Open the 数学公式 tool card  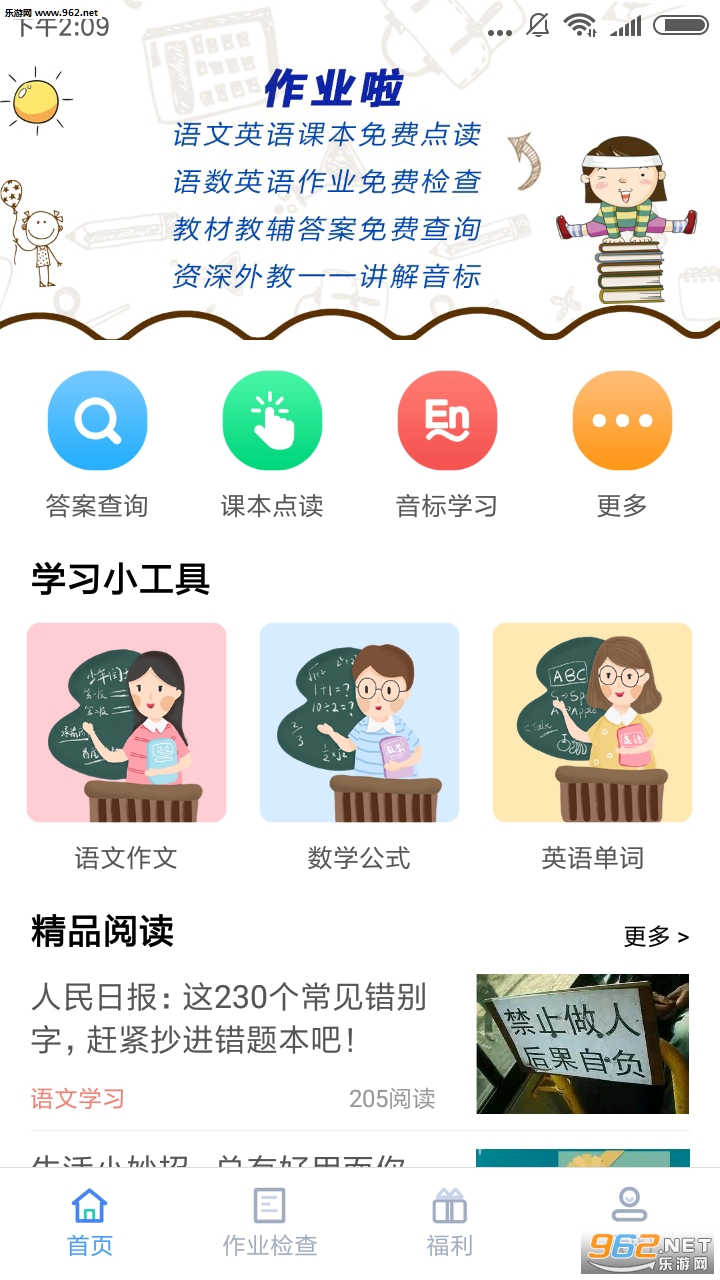(x=359, y=723)
